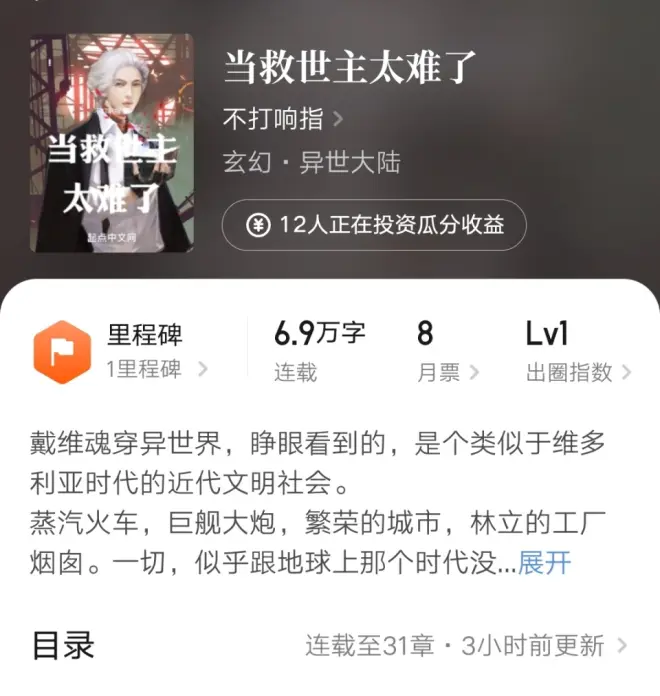The height and width of the screenshot is (696, 660).
Task: Open the 目录 chapter list
Action: [x=330, y=645]
